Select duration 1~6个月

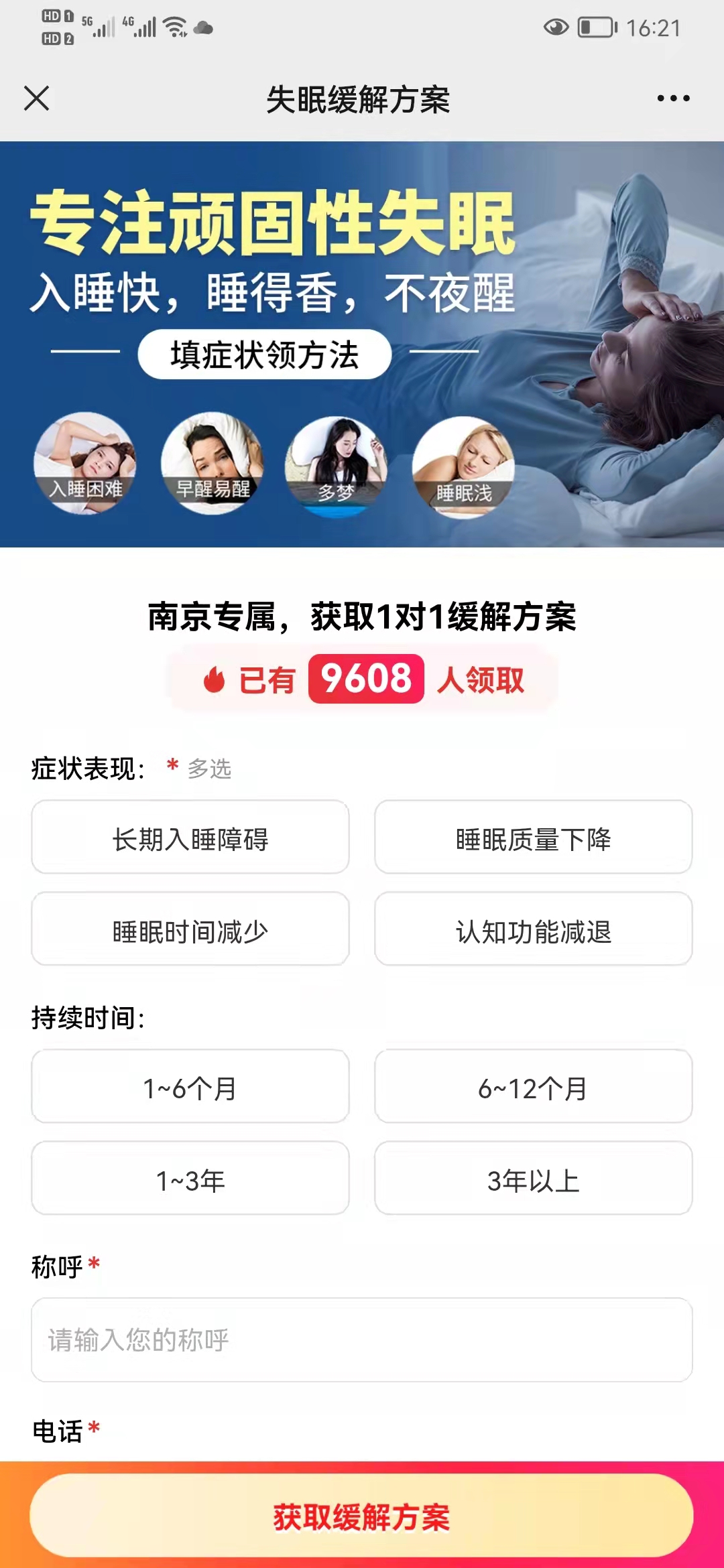coord(190,1087)
